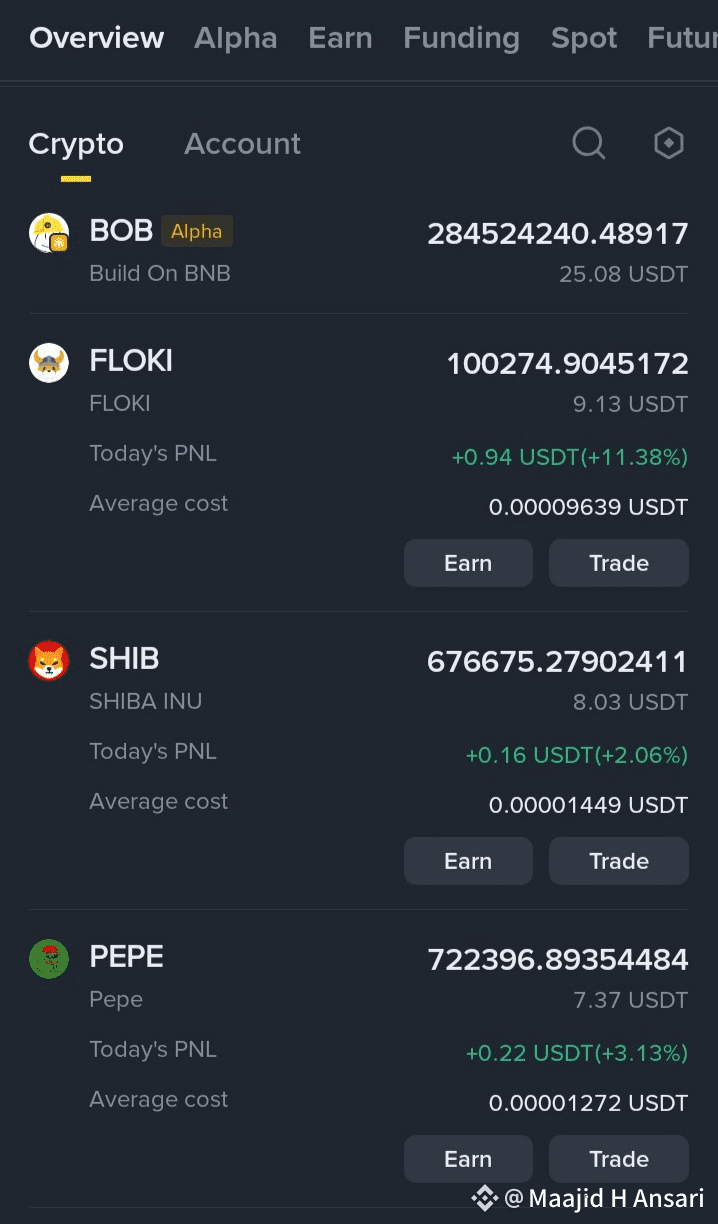The image size is (718, 1224).
Task: Open the hexagon settings icon
Action: tap(668, 144)
